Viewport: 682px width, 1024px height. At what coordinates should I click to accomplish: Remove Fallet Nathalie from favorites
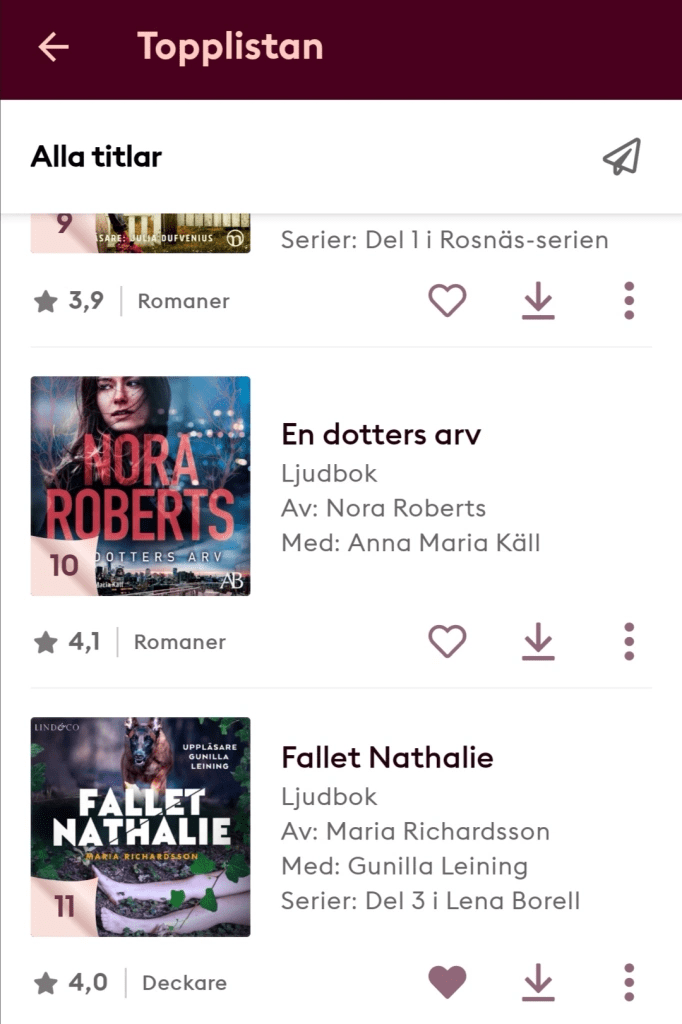click(447, 982)
